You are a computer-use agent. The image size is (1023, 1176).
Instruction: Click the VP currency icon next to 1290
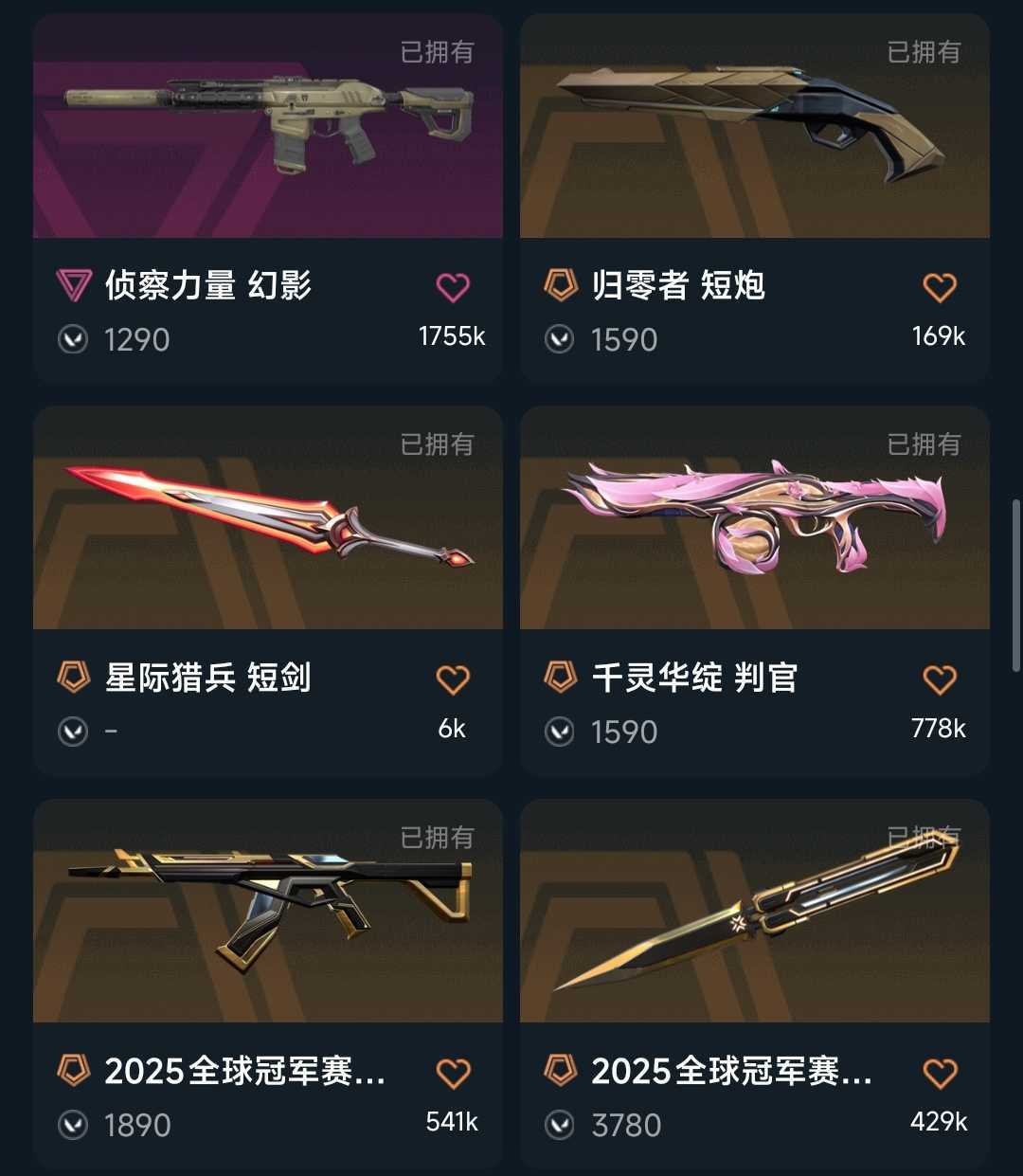click(x=74, y=339)
